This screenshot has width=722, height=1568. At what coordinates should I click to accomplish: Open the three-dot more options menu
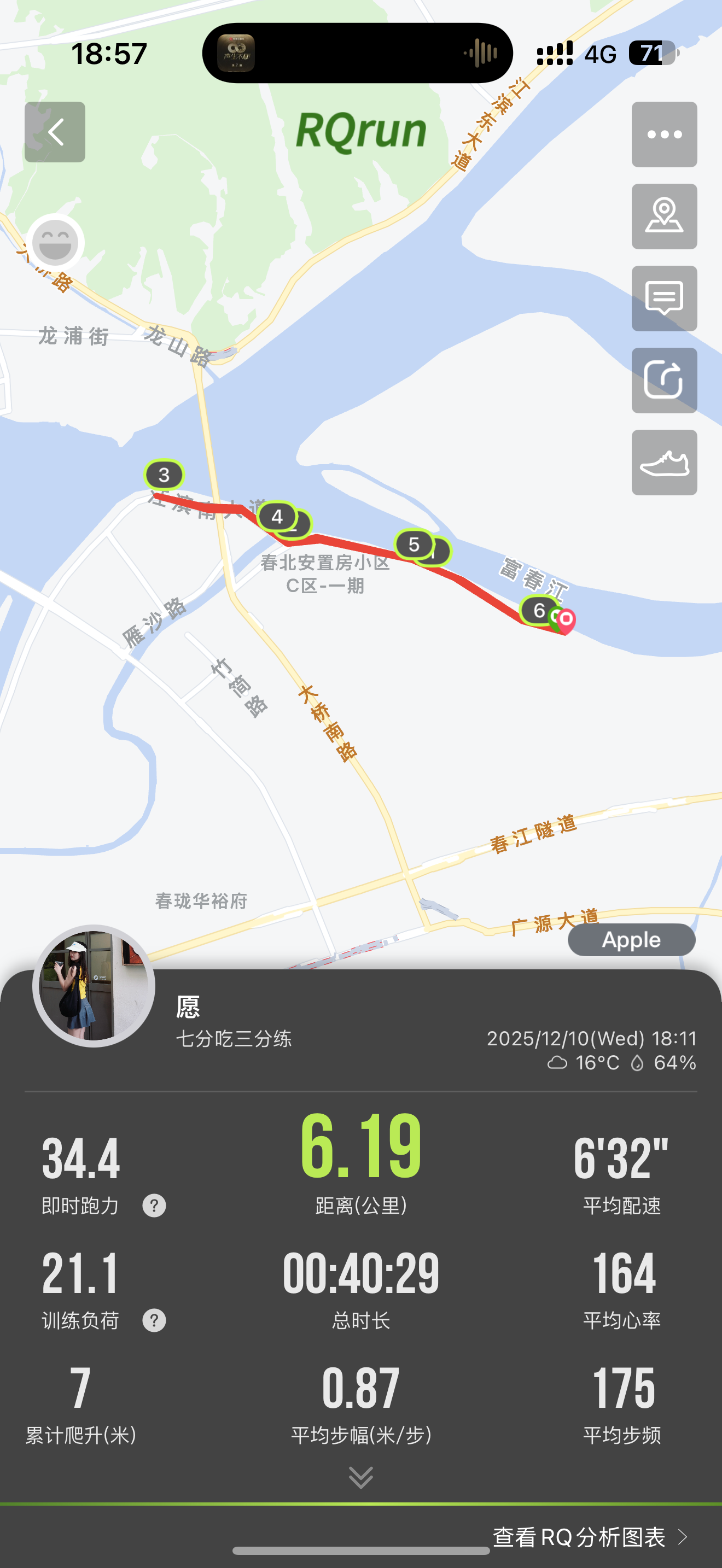click(x=664, y=134)
